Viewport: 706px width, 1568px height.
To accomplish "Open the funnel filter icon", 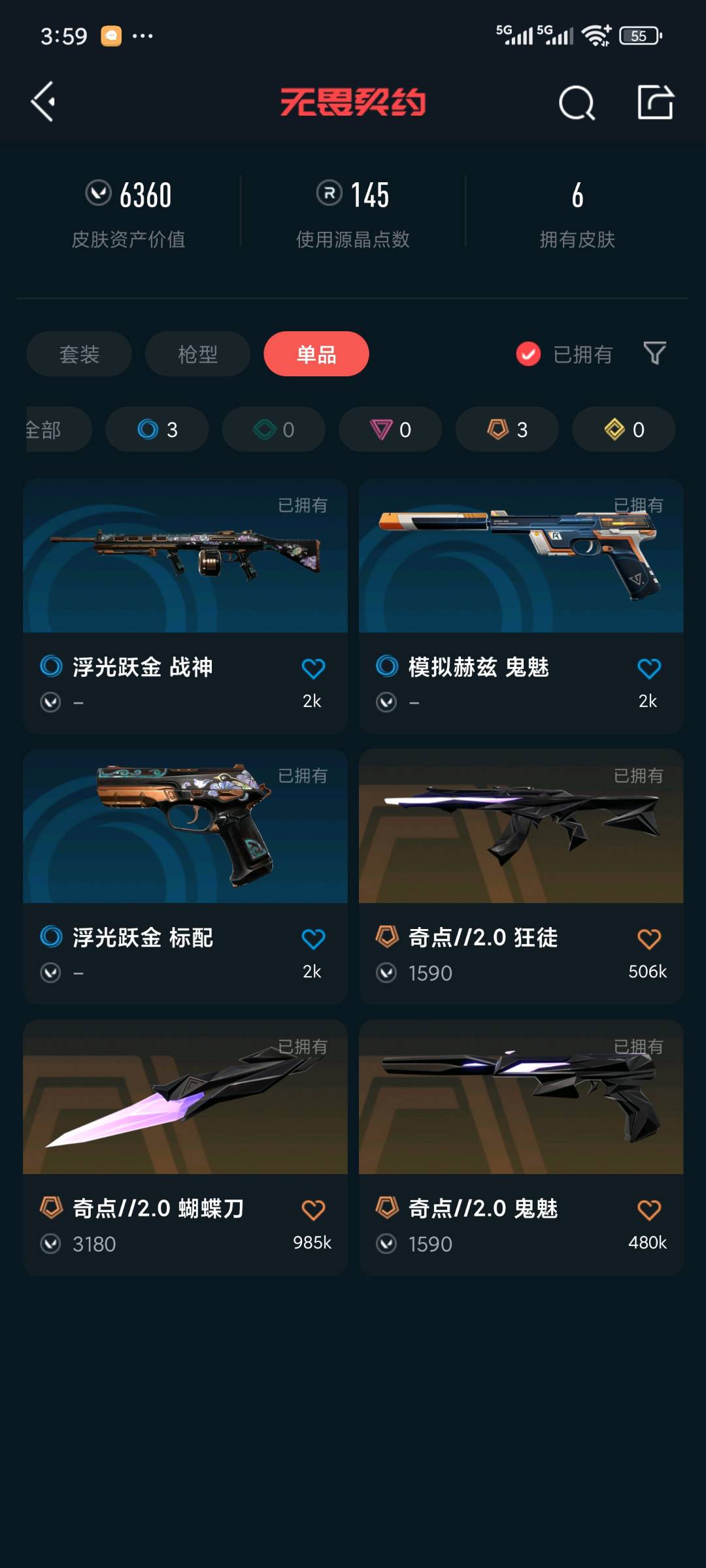I will (x=654, y=353).
